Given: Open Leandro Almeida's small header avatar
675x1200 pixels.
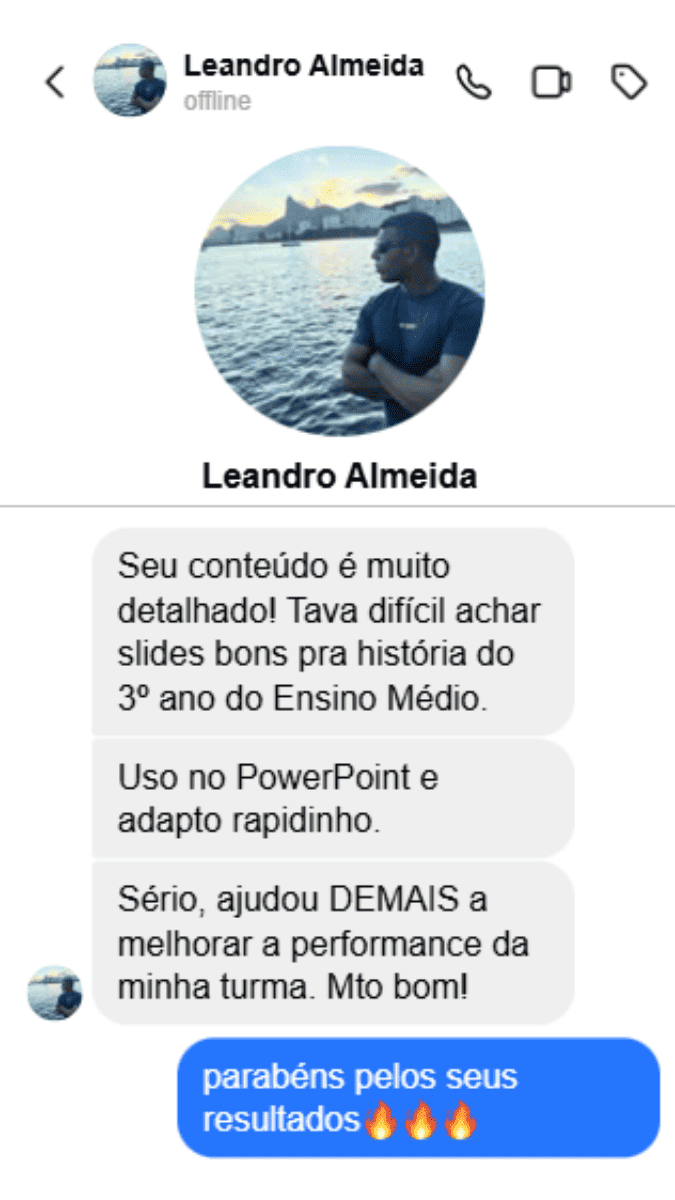Looking at the screenshot, I should click(130, 81).
